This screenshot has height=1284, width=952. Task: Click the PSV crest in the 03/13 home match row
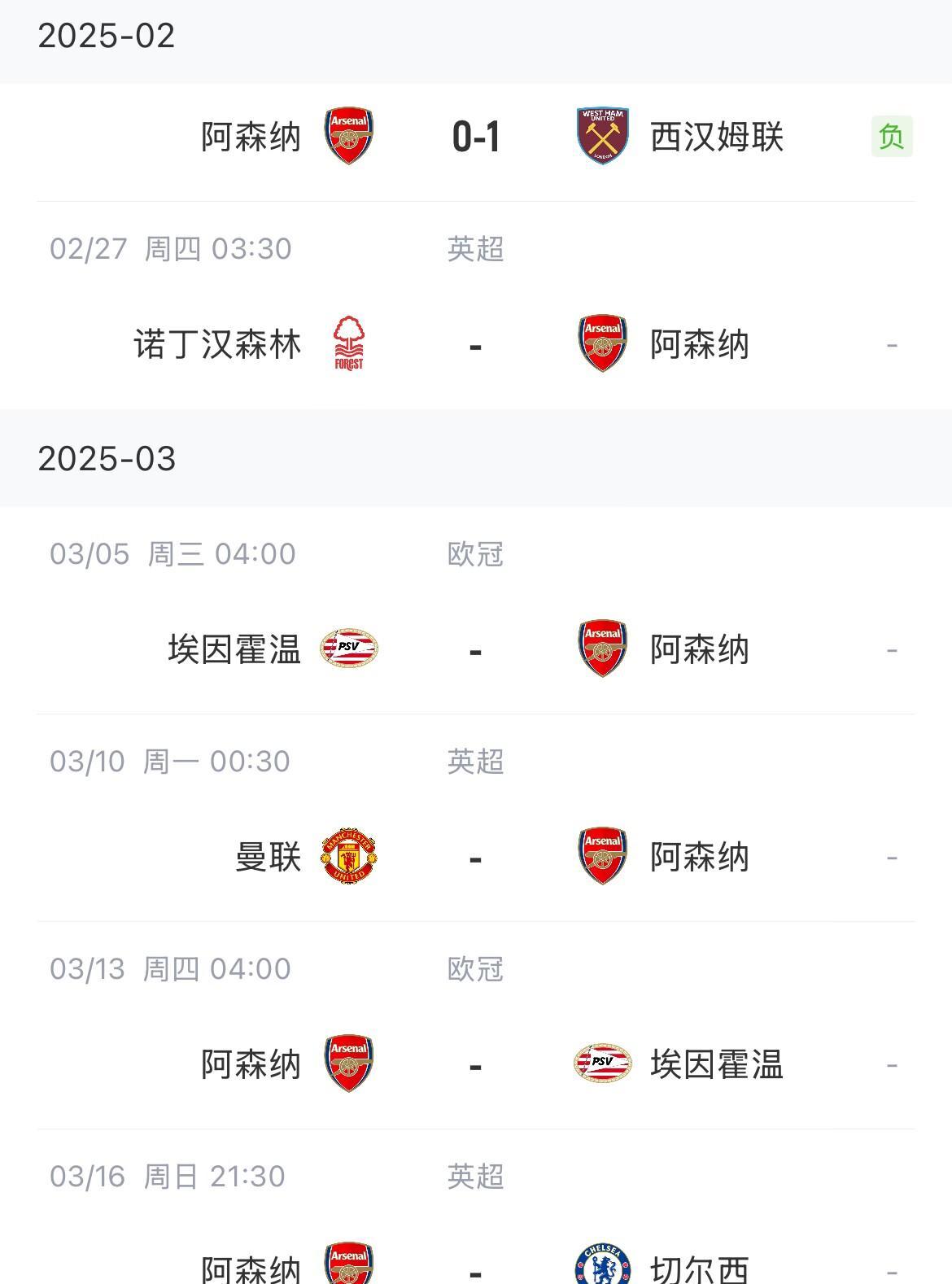click(x=601, y=1063)
